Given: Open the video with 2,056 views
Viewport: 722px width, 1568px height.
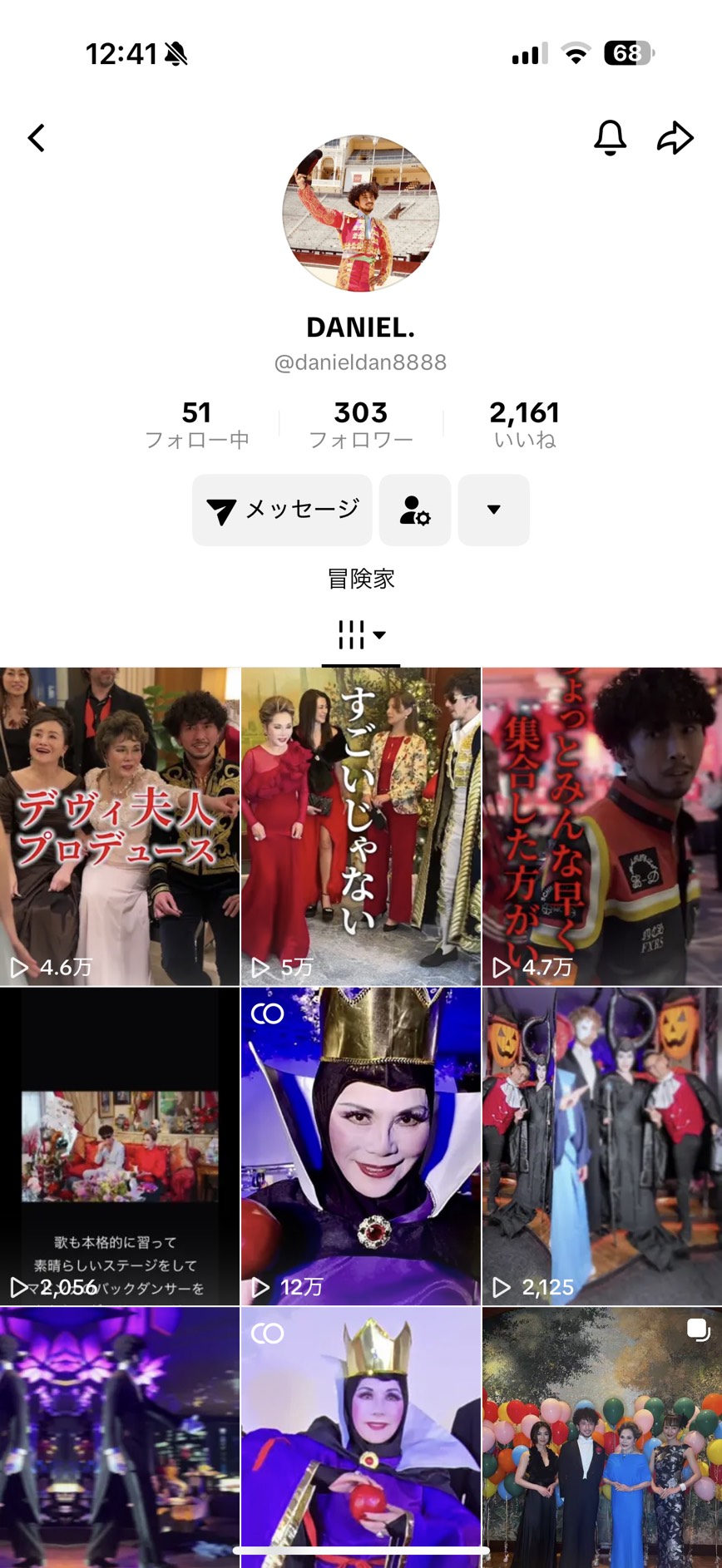Looking at the screenshot, I should (x=120, y=1146).
